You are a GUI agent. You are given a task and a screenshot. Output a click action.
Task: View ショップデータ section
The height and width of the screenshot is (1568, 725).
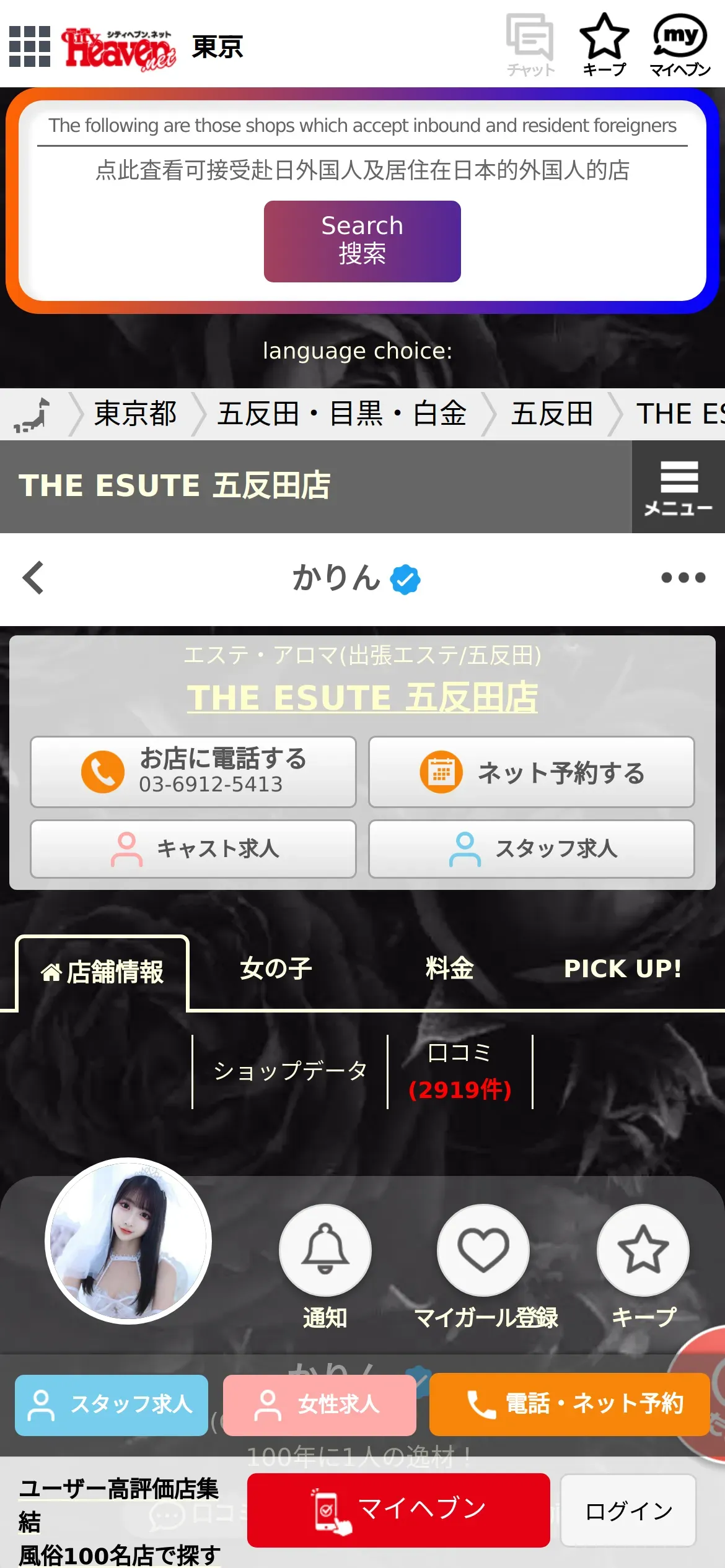tap(290, 1071)
